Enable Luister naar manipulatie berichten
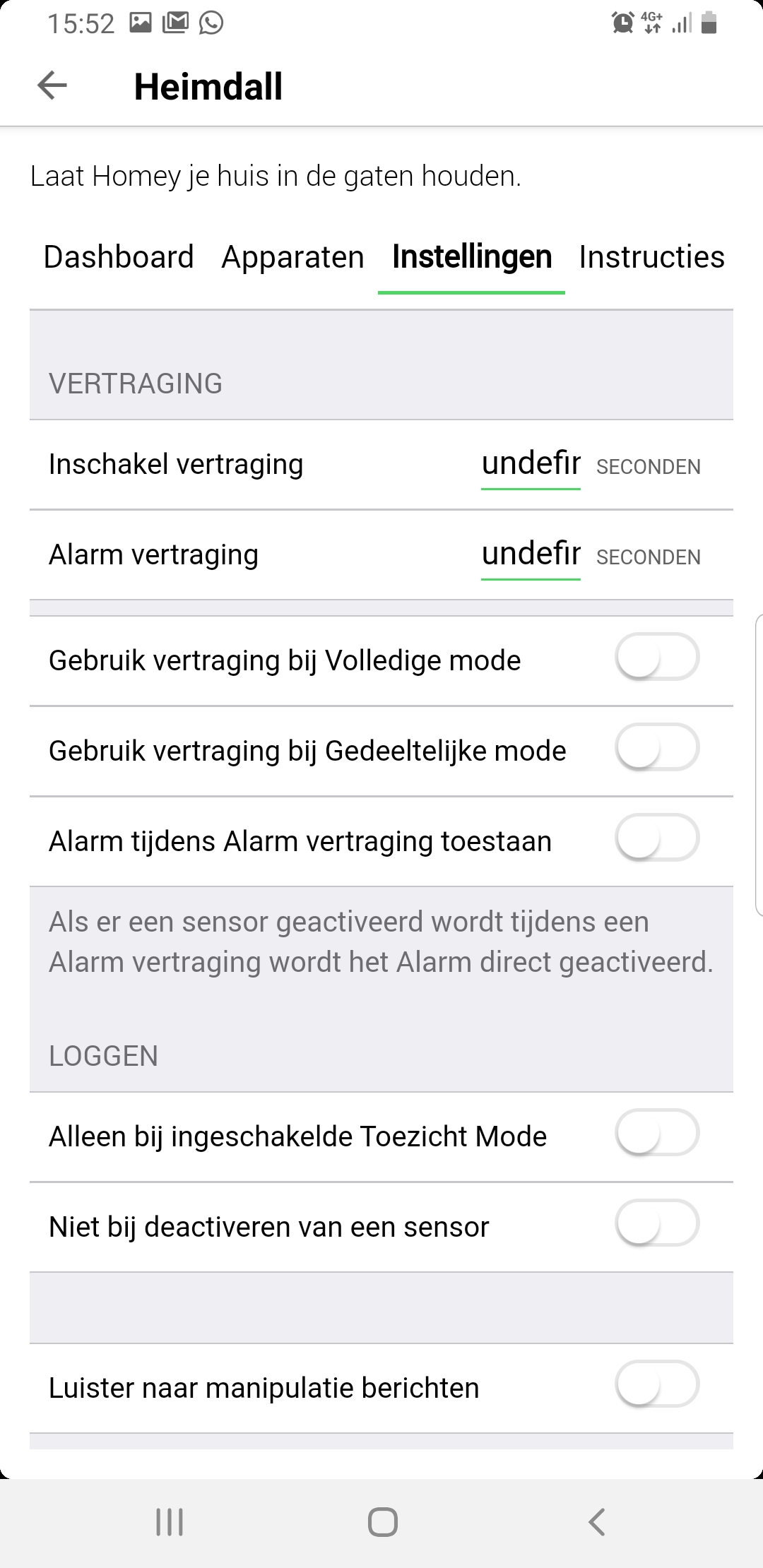Image resolution: width=763 pixels, height=1568 pixels. tap(657, 1385)
